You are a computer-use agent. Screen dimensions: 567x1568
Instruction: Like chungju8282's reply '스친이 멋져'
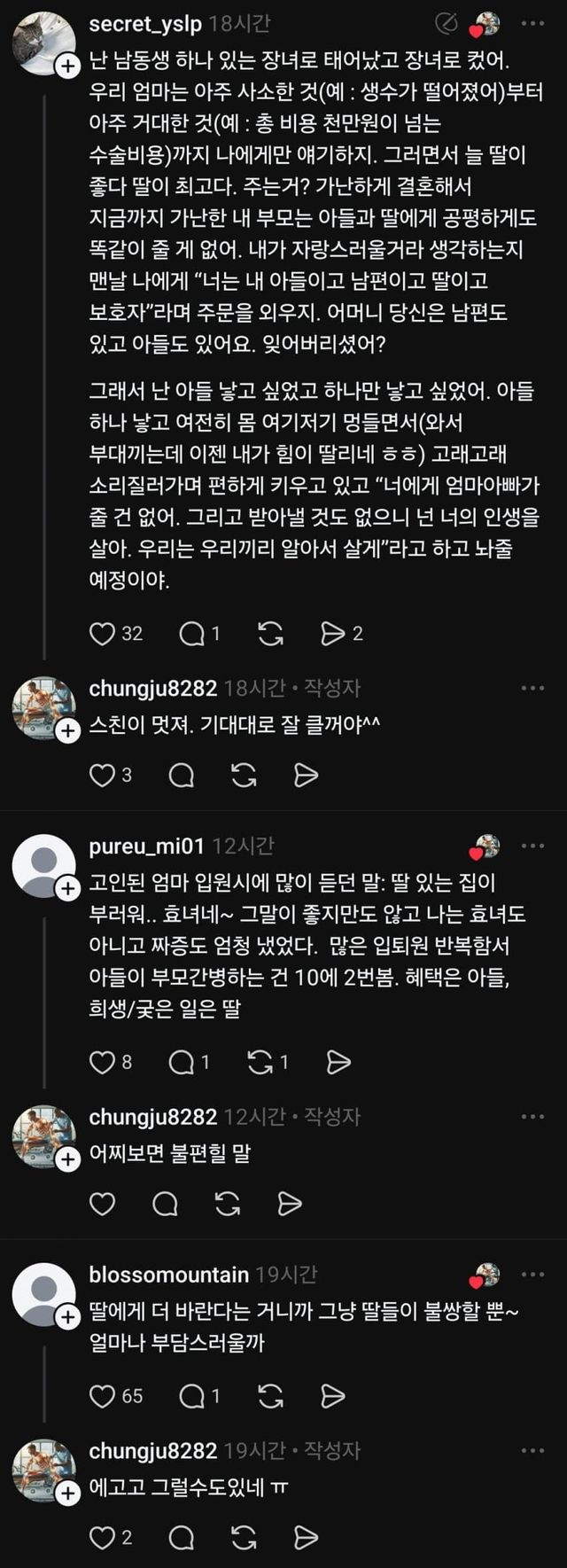click(103, 775)
